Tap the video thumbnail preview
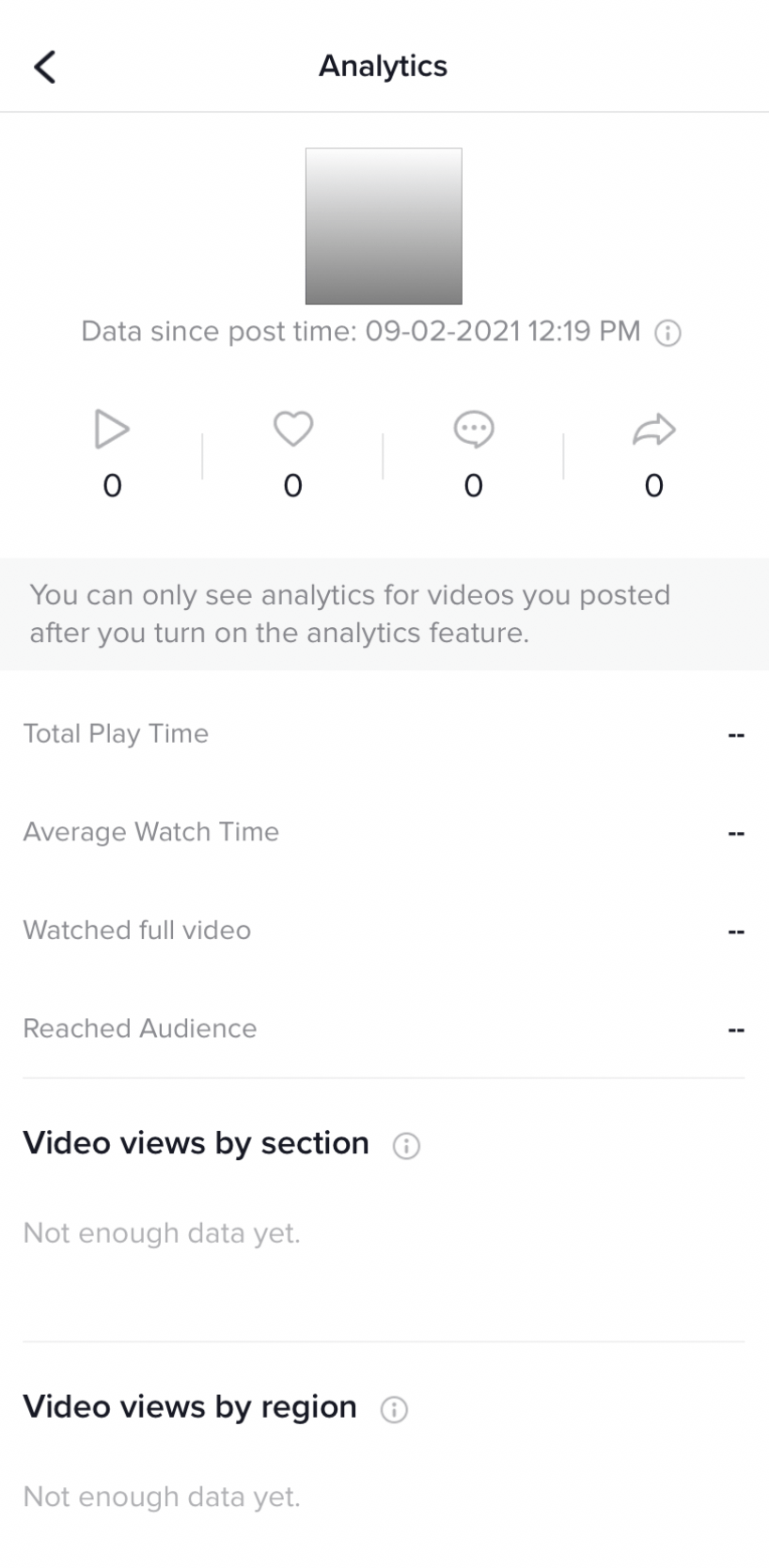This screenshot has height=1568, width=769. [x=384, y=226]
